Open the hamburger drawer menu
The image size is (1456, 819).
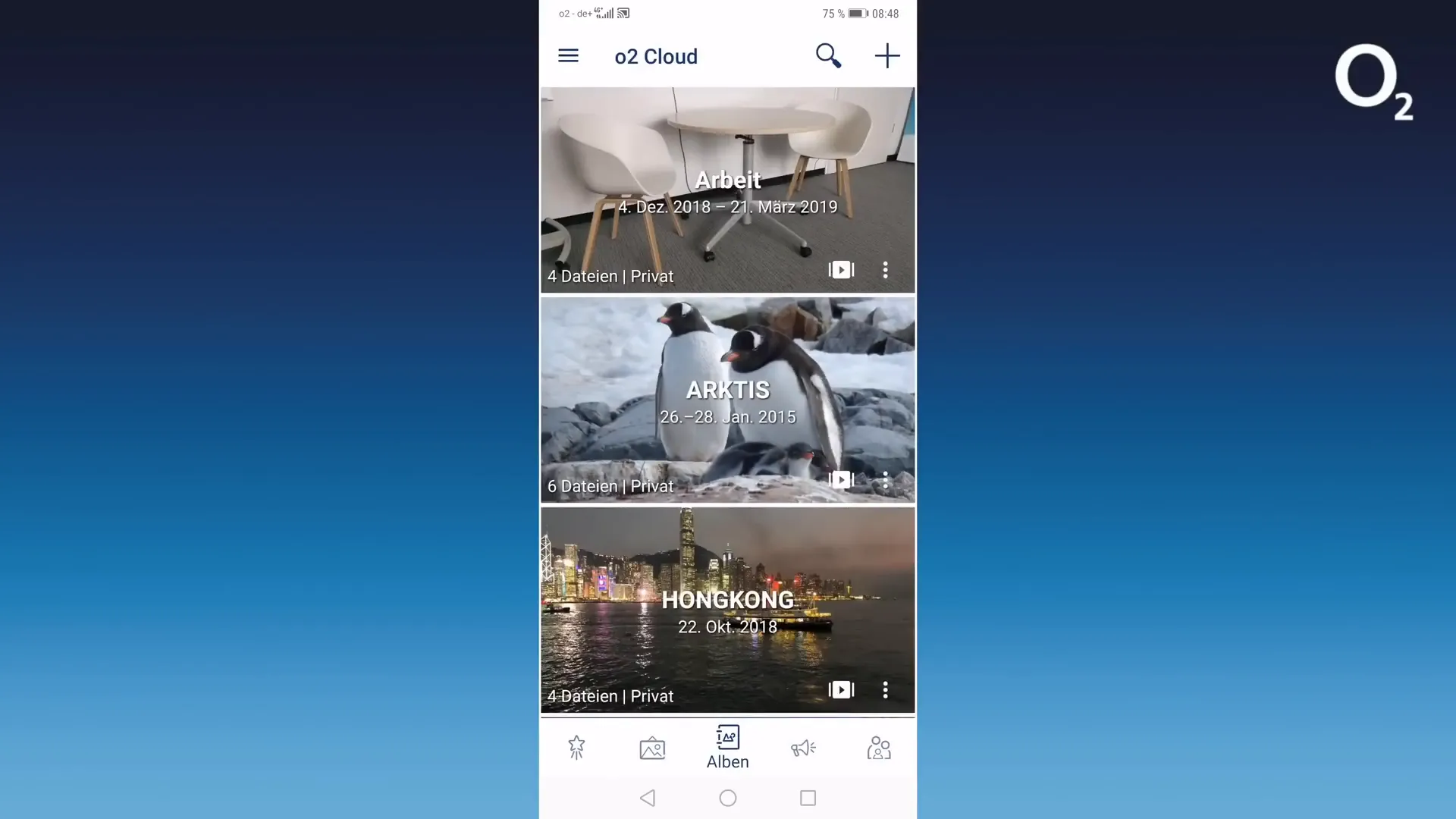568,56
